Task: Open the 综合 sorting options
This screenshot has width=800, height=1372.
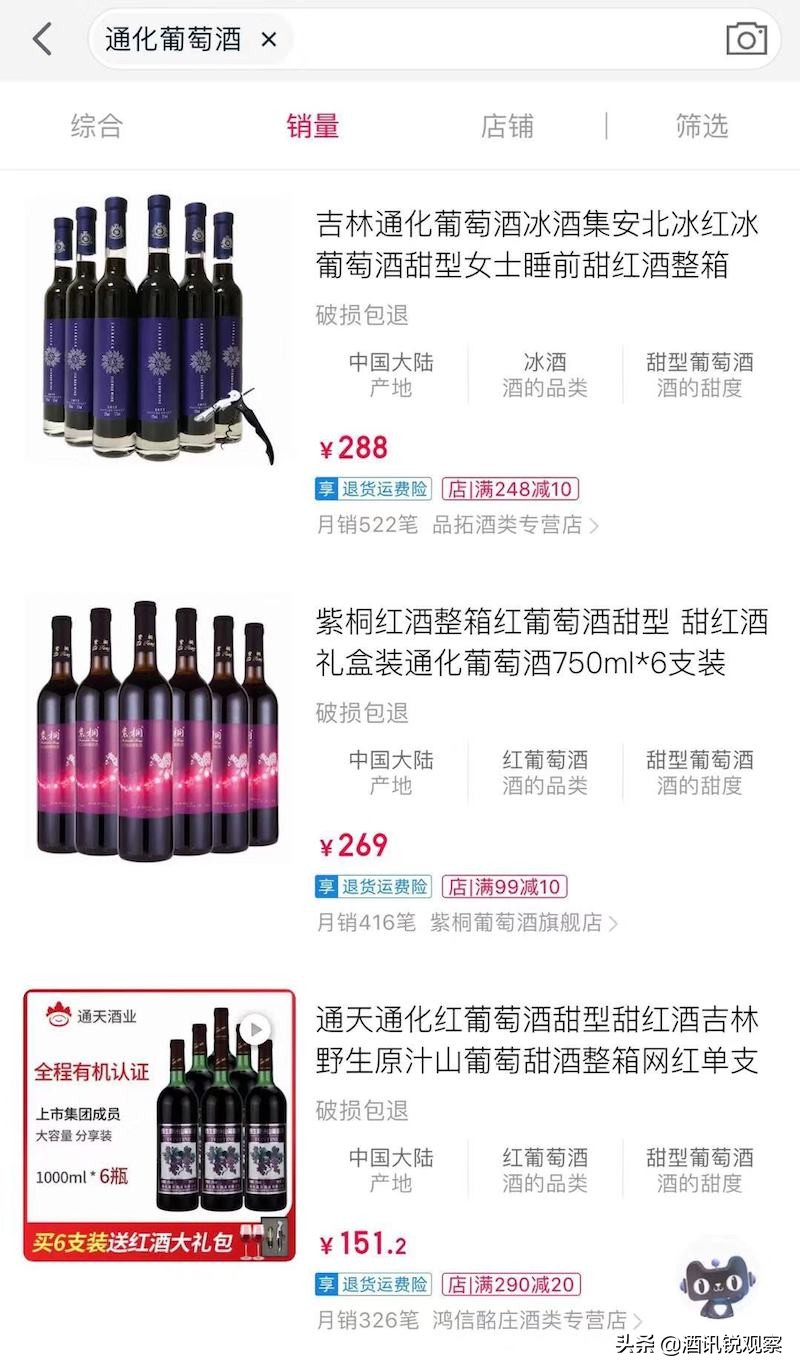Action: [95, 125]
